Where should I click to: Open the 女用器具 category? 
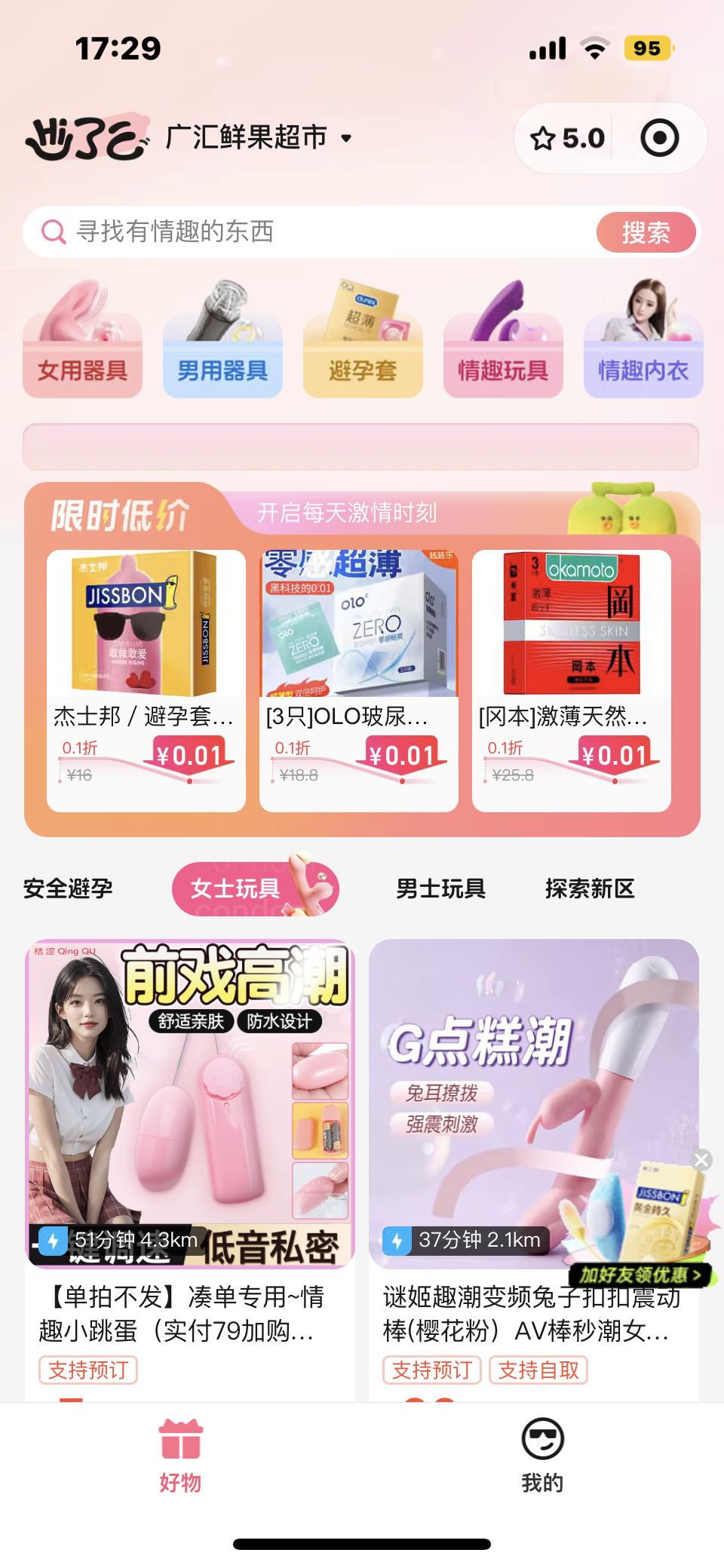(x=83, y=343)
